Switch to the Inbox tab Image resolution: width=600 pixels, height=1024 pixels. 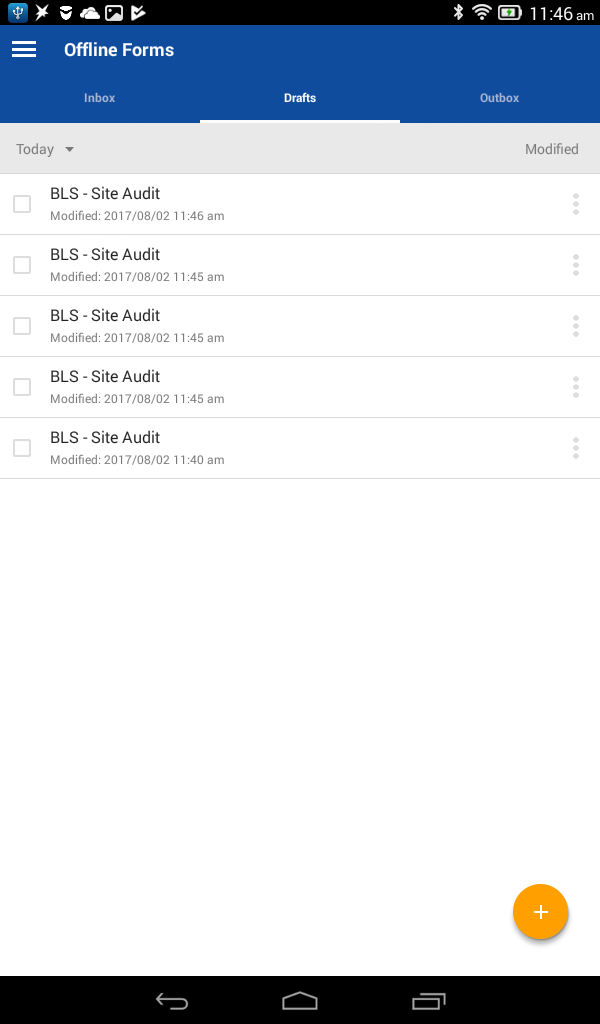100,98
